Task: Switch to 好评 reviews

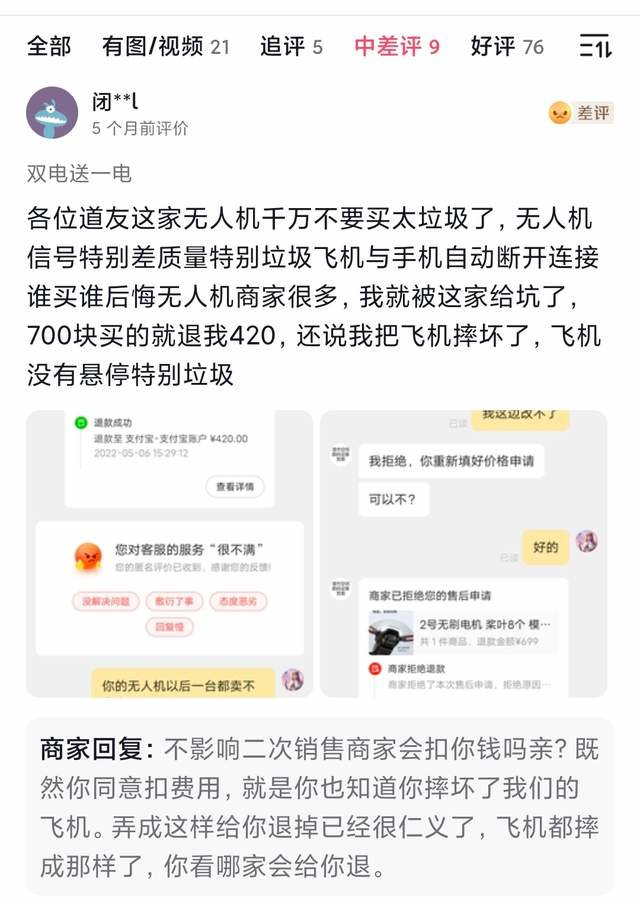Action: pos(507,46)
